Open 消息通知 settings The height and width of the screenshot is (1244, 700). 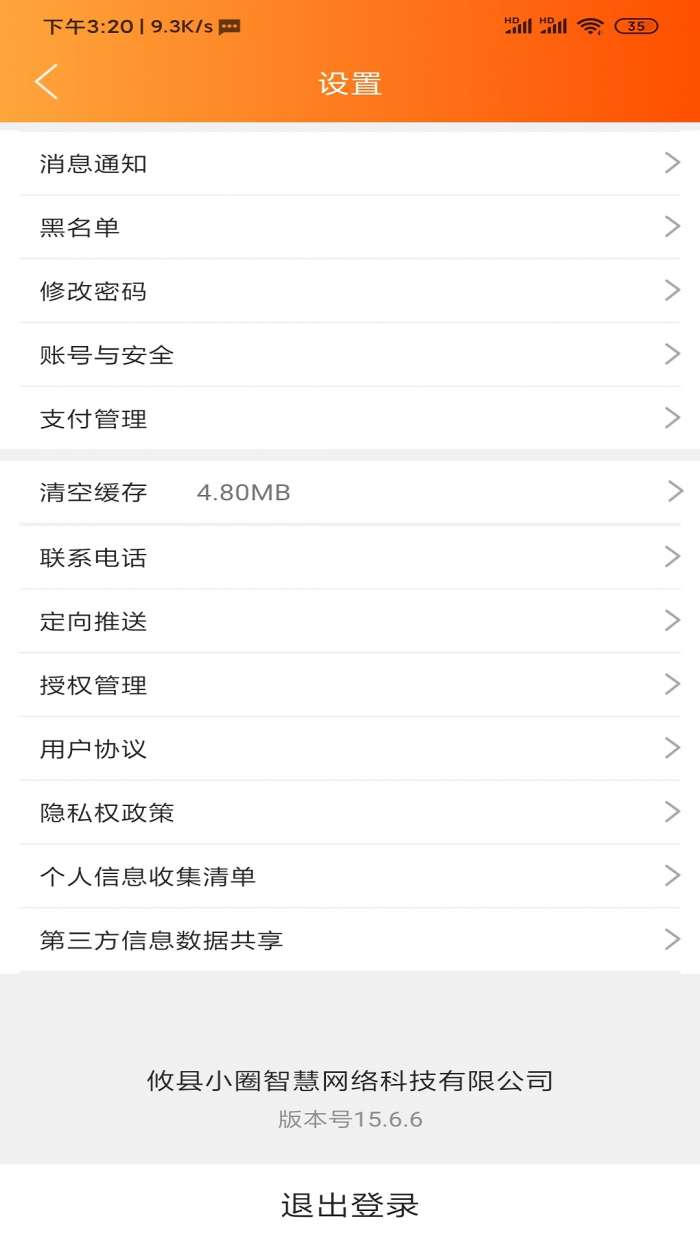click(x=350, y=164)
